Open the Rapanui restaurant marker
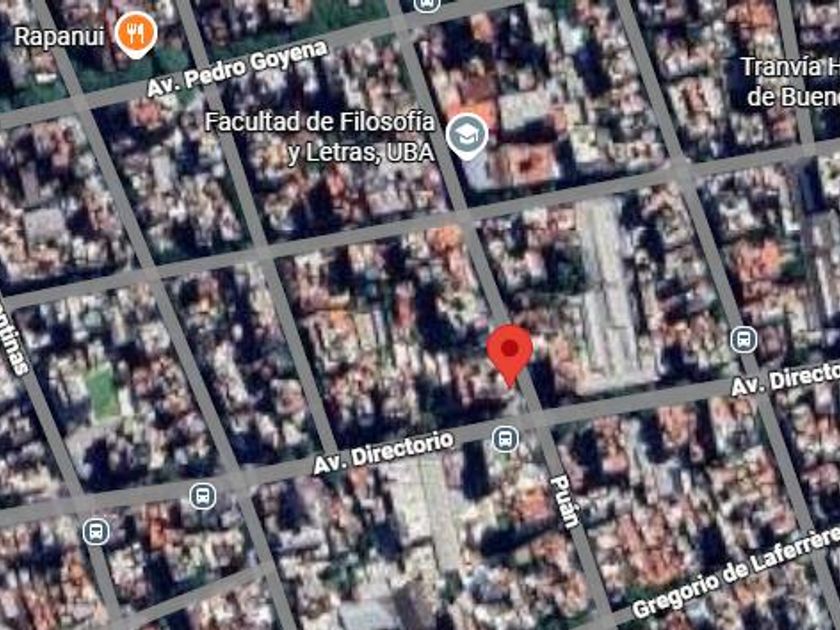 point(136,33)
